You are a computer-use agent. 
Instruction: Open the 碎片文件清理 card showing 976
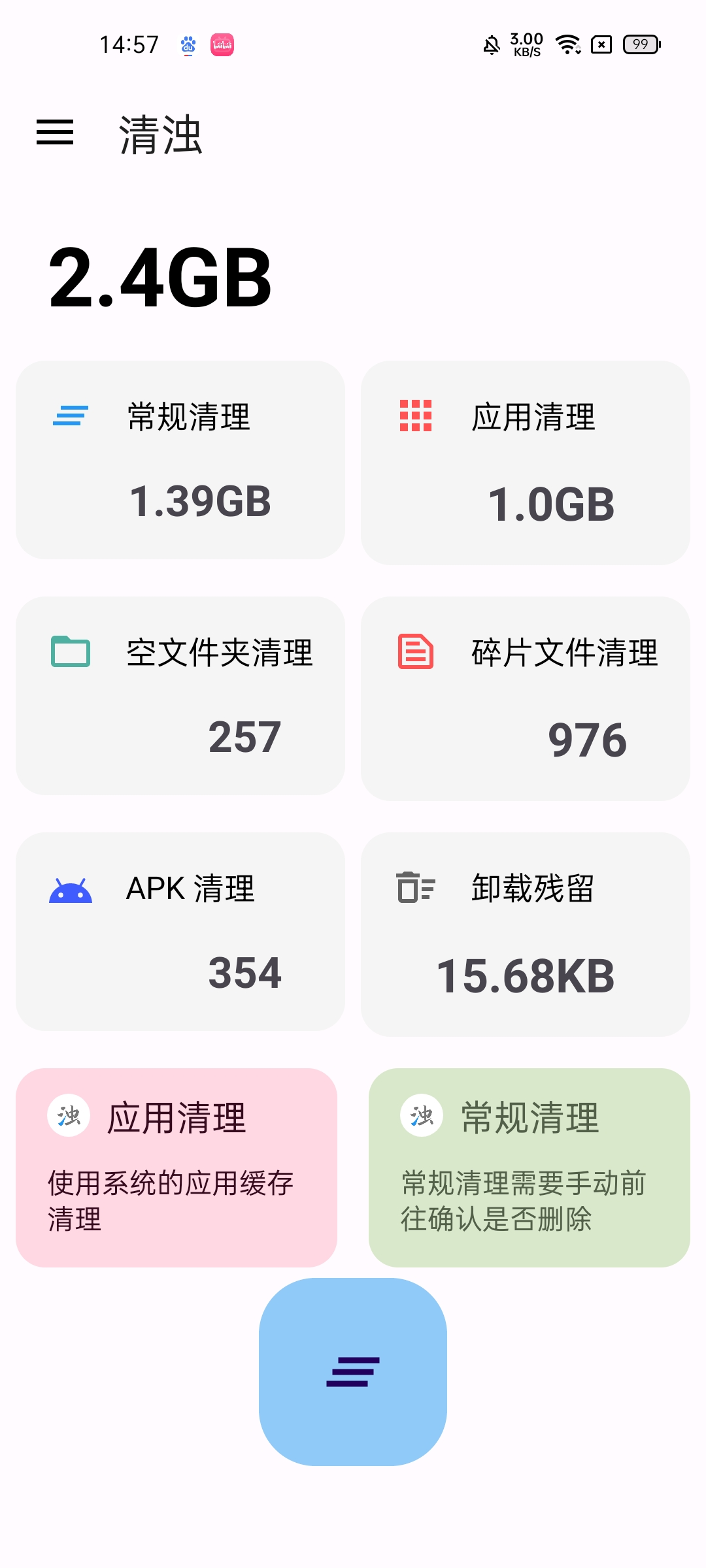[525, 696]
